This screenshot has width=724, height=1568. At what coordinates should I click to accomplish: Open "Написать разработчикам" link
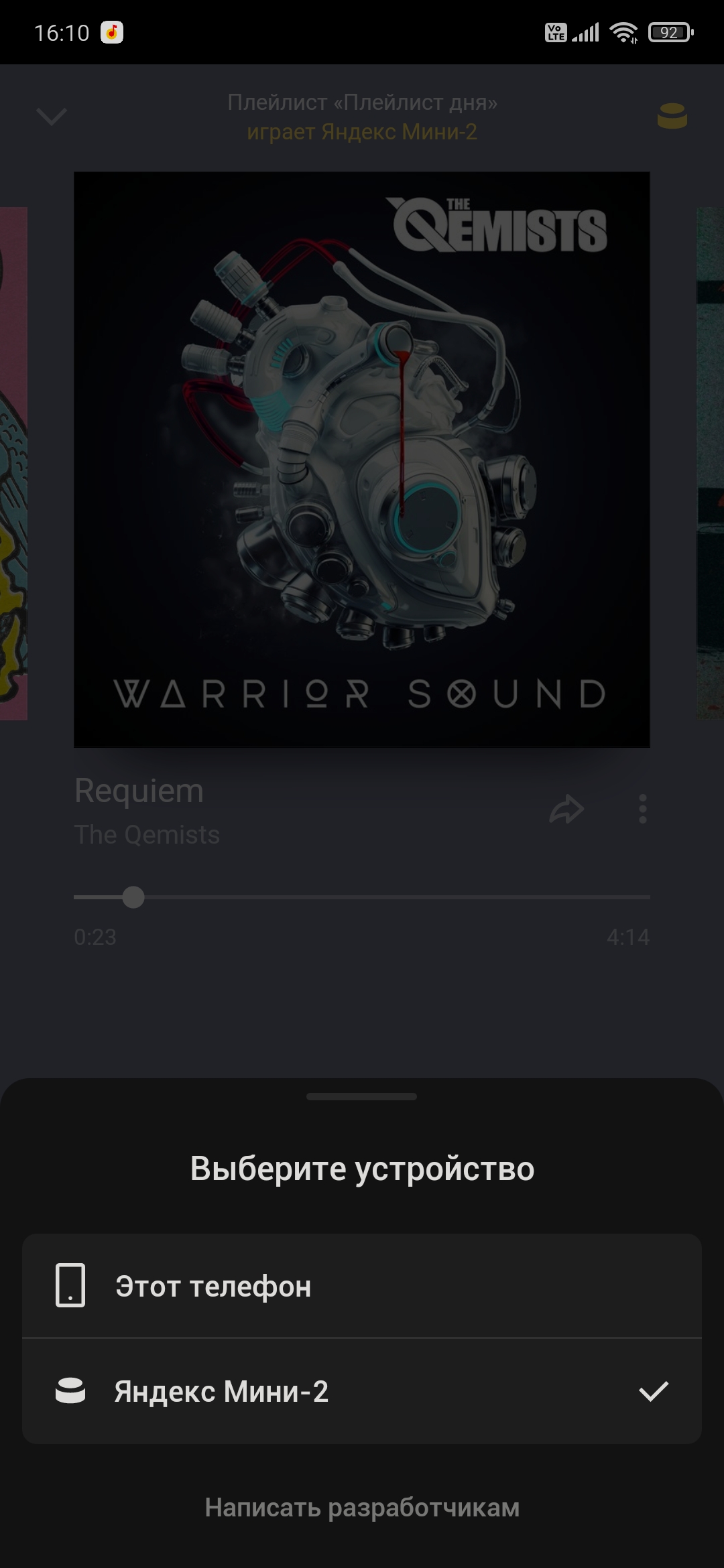(362, 1507)
